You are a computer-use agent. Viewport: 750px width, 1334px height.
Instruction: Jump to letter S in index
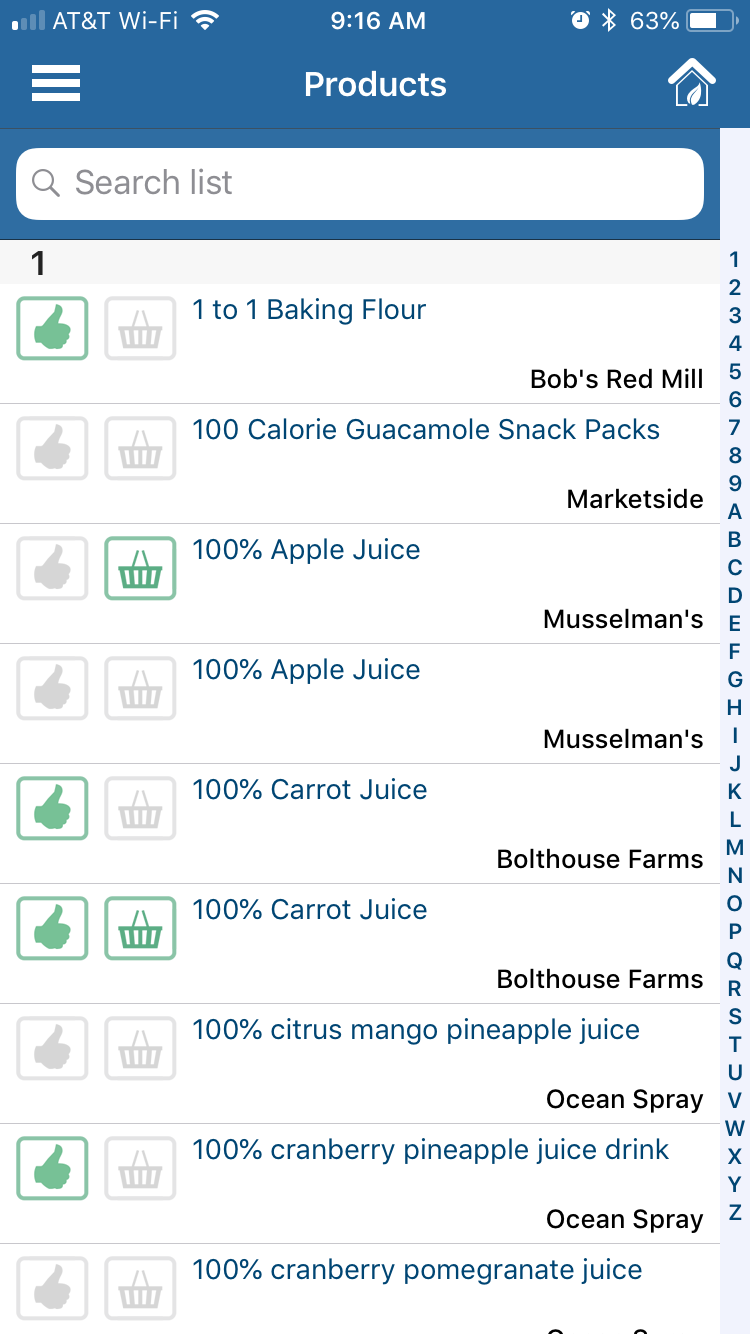pyautogui.click(x=735, y=1016)
